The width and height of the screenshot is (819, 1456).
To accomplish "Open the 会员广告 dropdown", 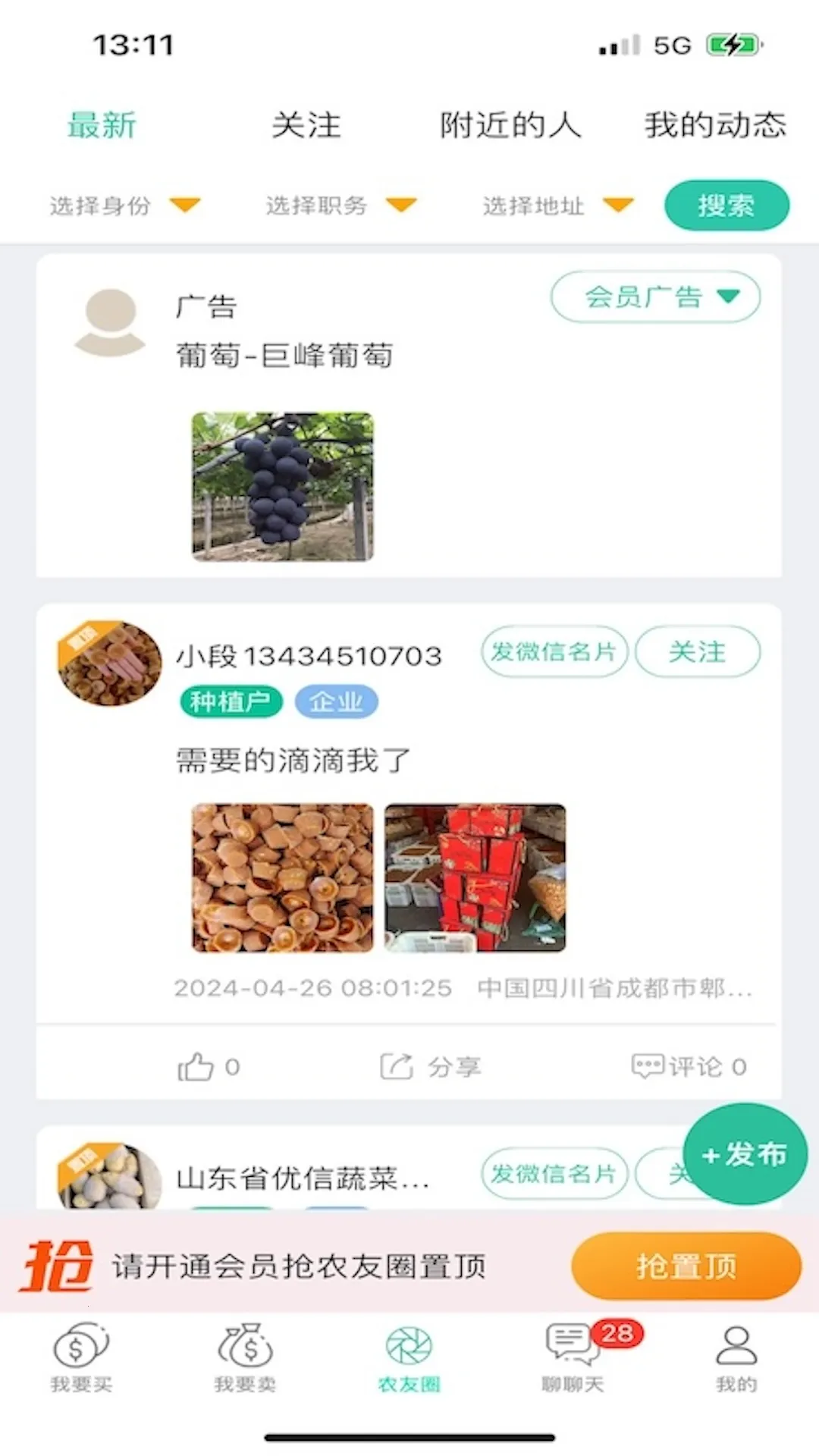I will coord(655,297).
